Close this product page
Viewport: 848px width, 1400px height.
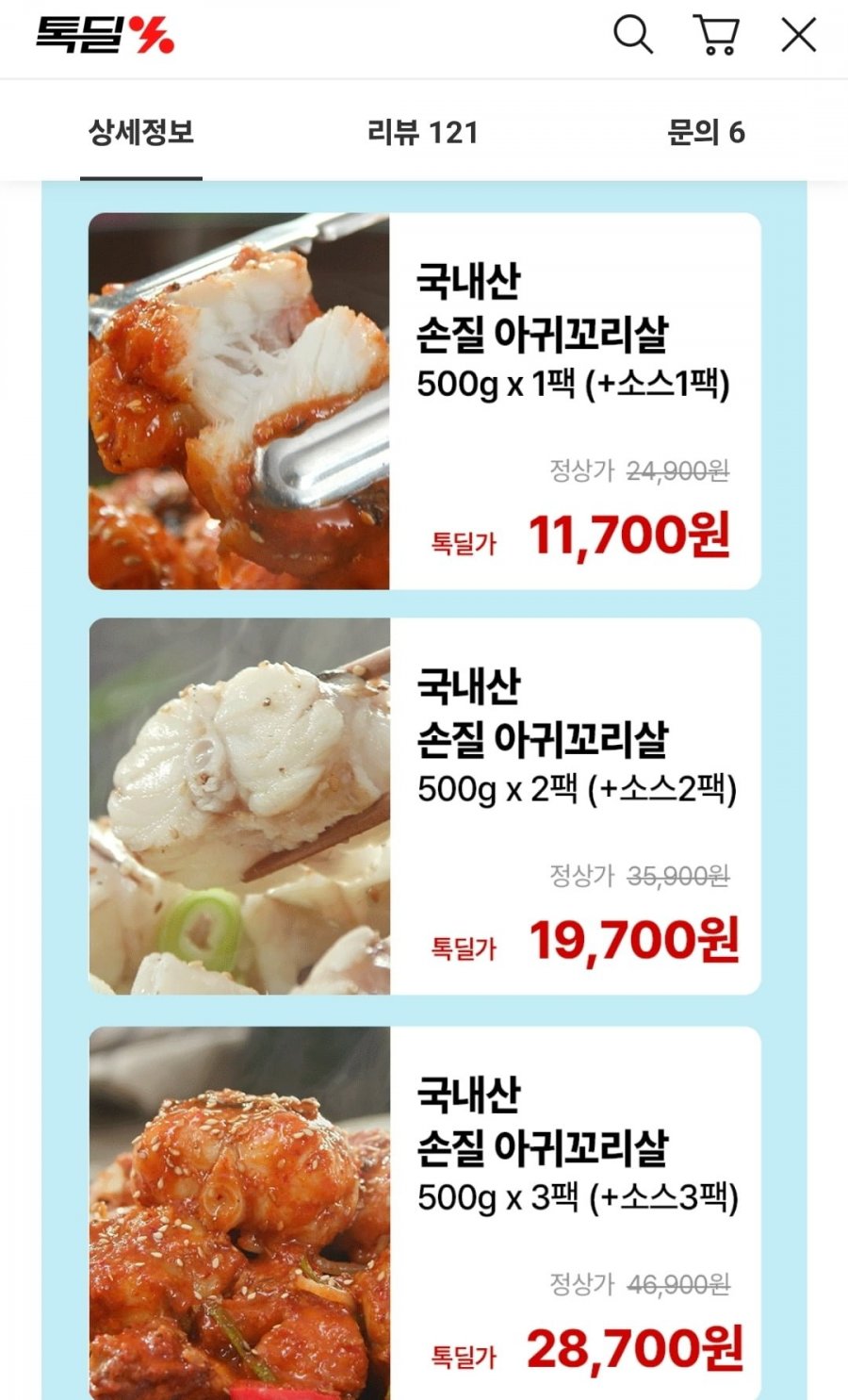(798, 36)
